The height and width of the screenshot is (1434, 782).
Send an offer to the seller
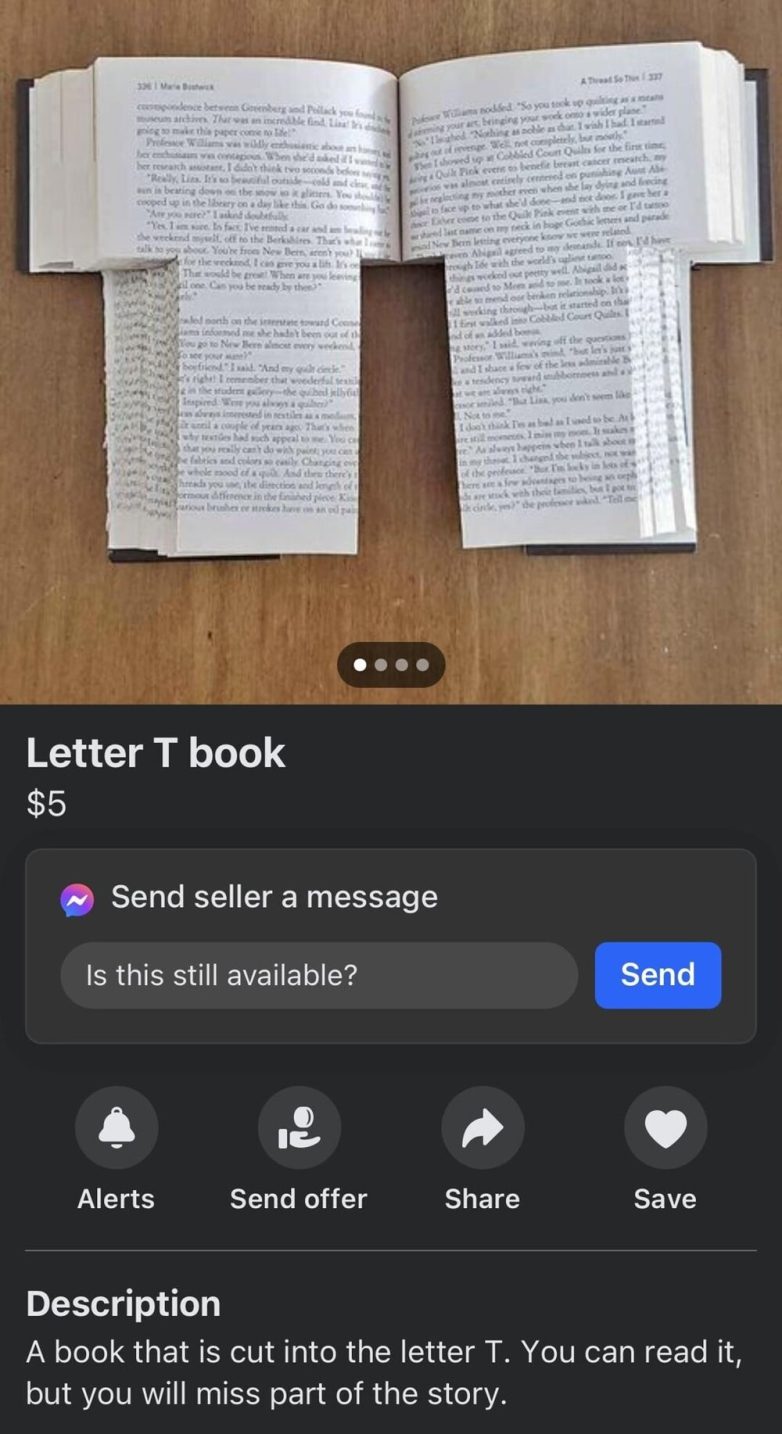click(299, 1128)
